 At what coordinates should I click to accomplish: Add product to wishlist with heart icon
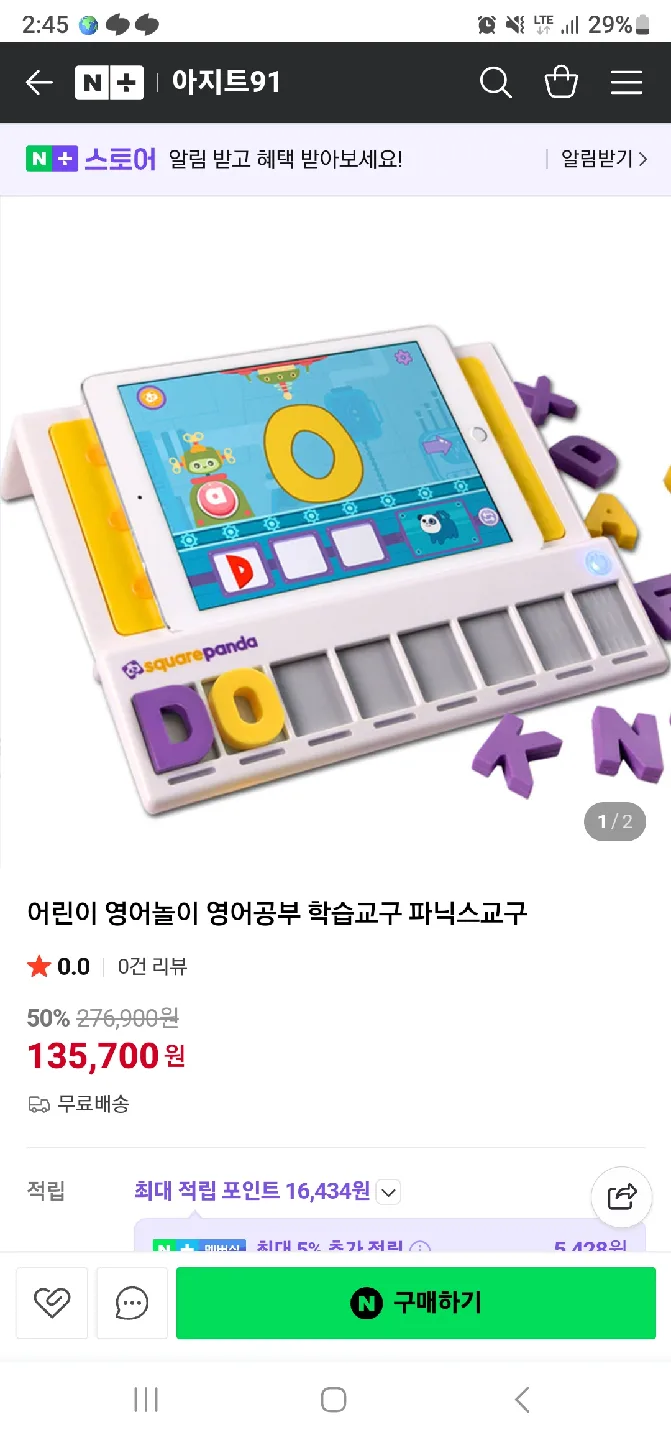pyautogui.click(x=52, y=1302)
